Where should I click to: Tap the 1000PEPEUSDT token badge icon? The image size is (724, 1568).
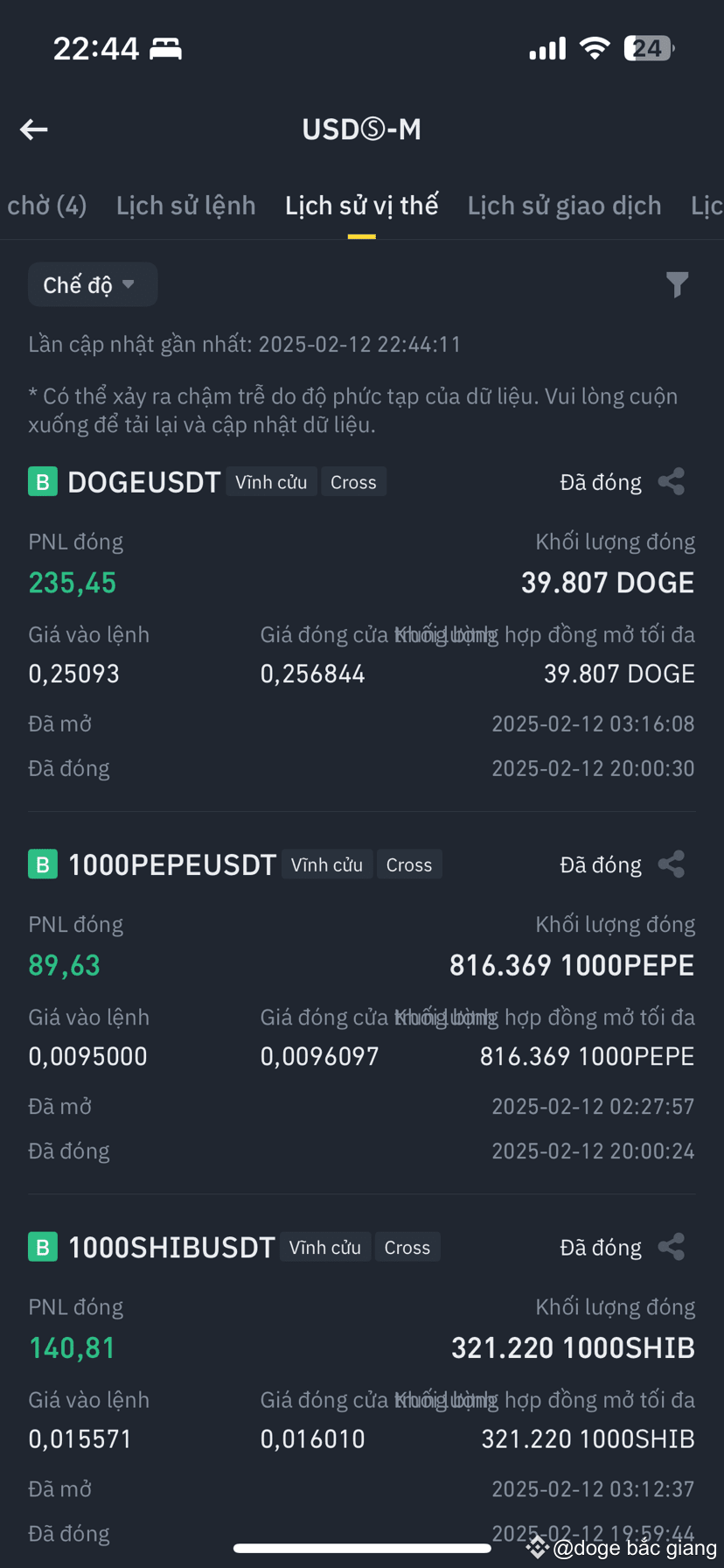coord(42,864)
